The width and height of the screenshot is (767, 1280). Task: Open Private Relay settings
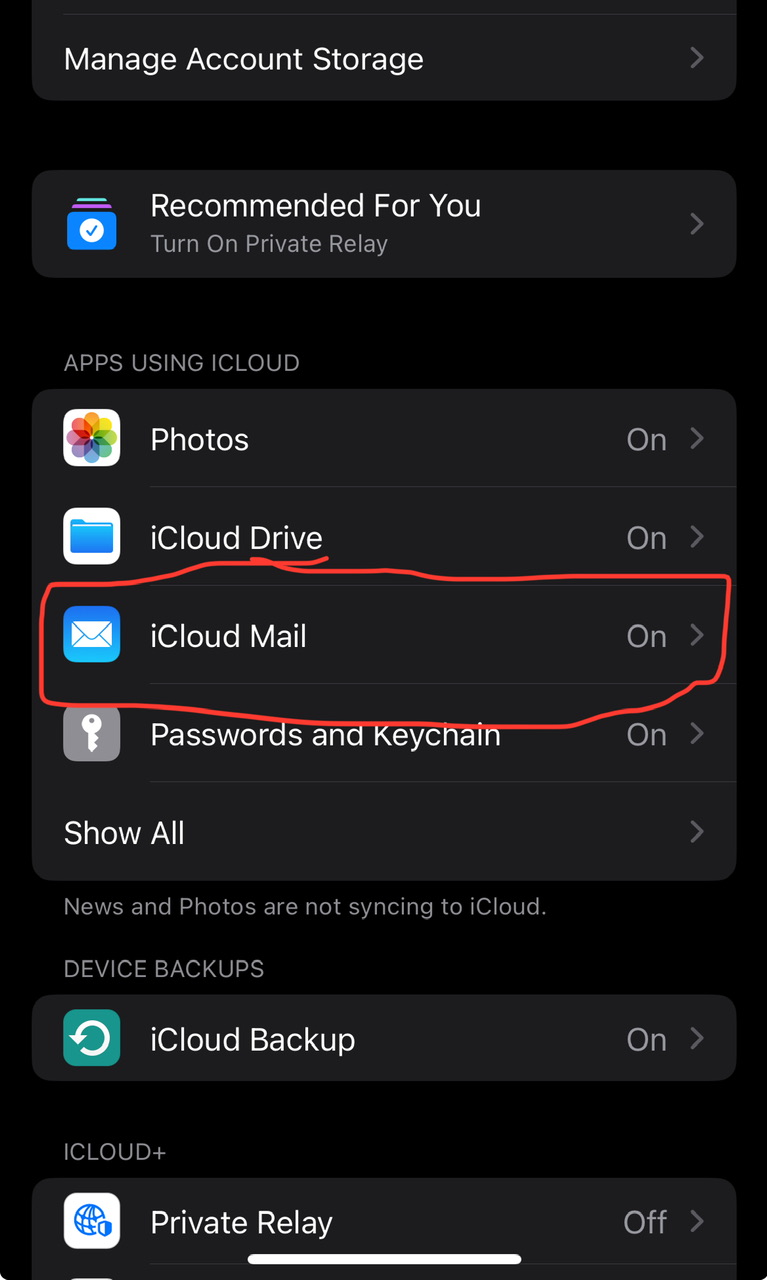pos(384,1222)
